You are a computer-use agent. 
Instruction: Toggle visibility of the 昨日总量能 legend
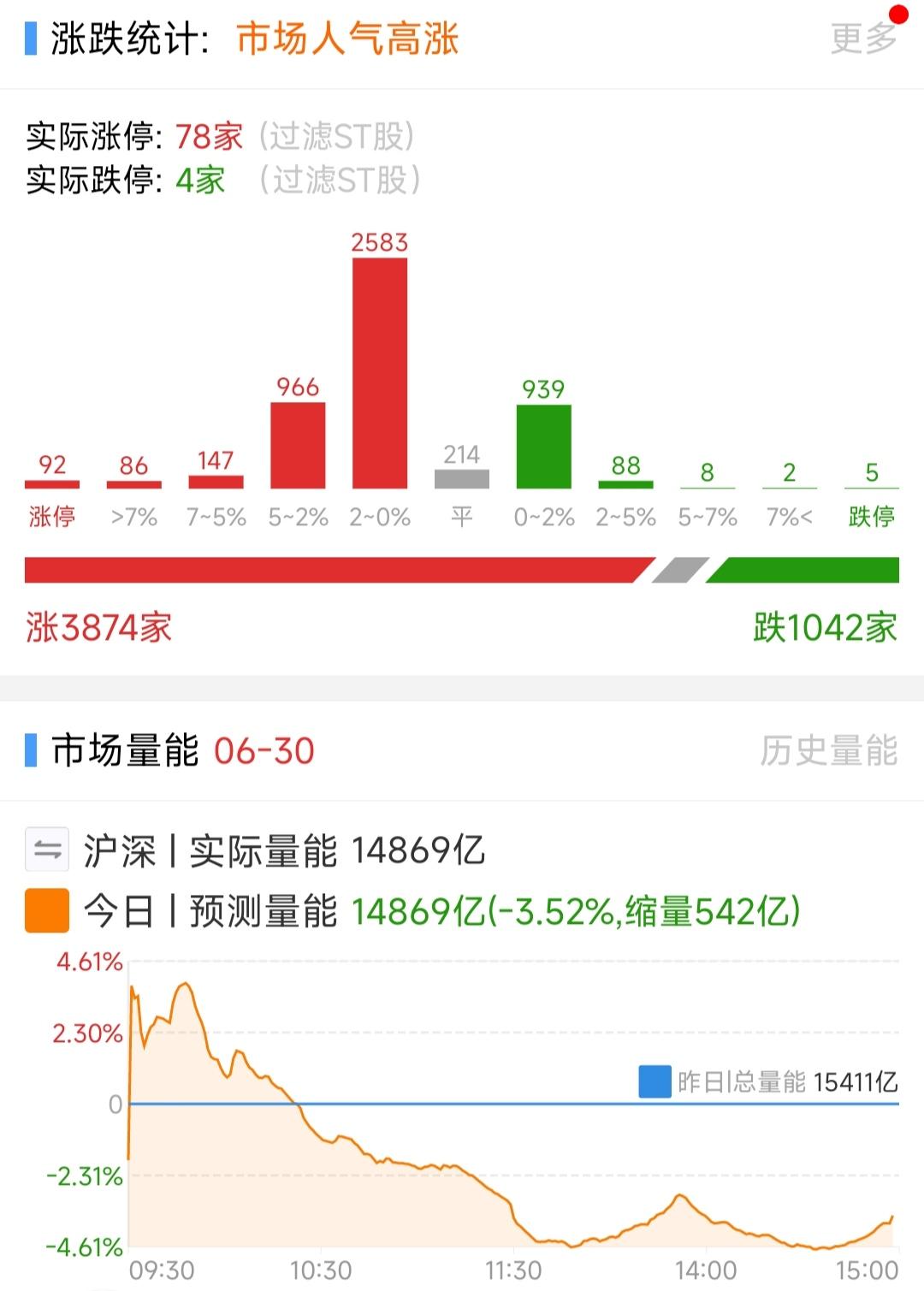pos(770,1080)
